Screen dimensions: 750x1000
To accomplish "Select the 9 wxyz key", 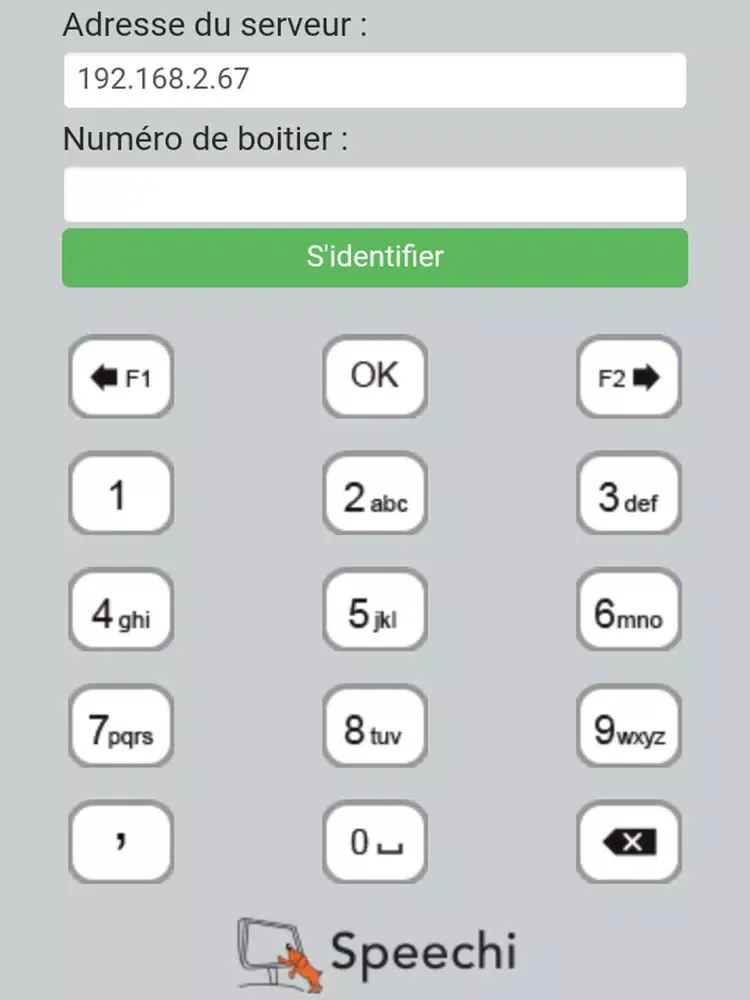I will click(629, 728).
